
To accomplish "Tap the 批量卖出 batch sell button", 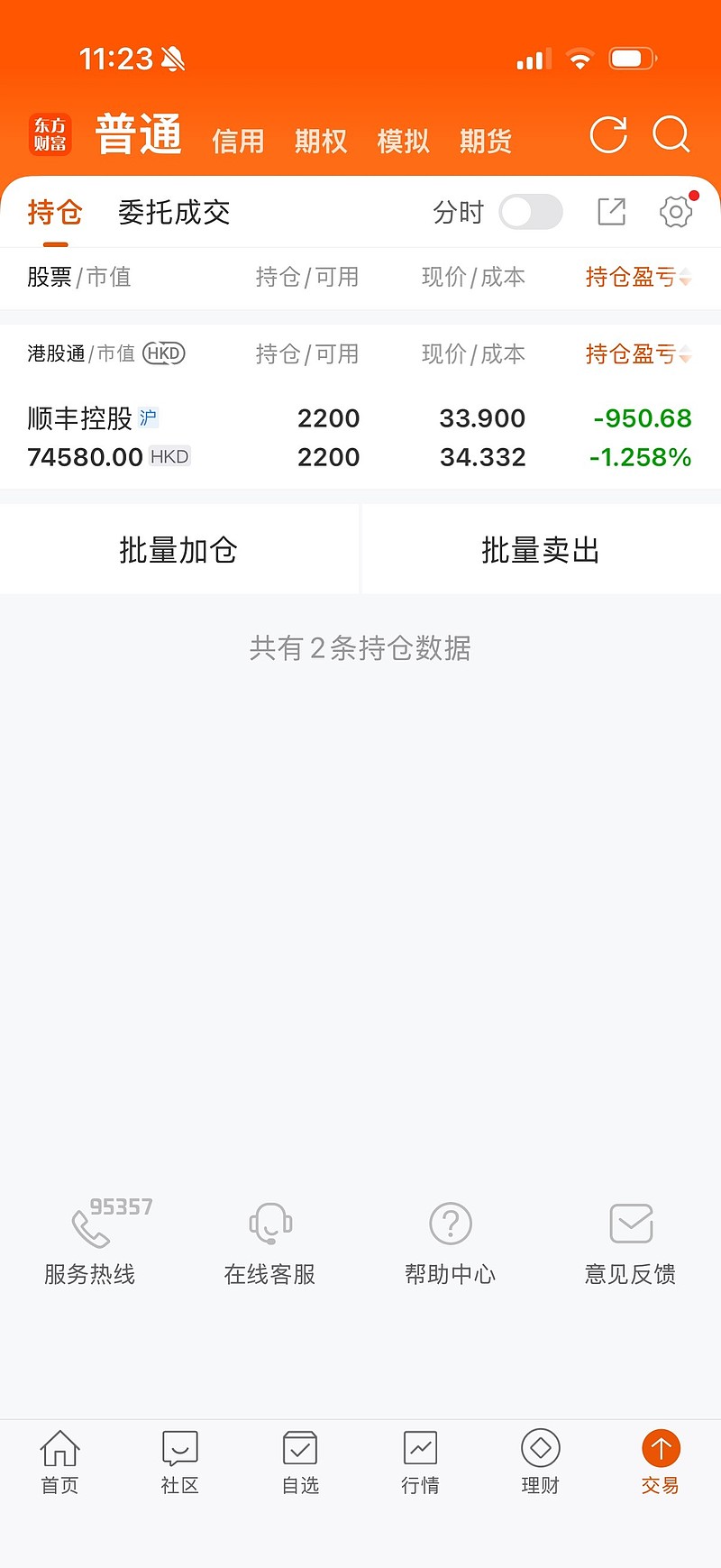I will pos(540,549).
